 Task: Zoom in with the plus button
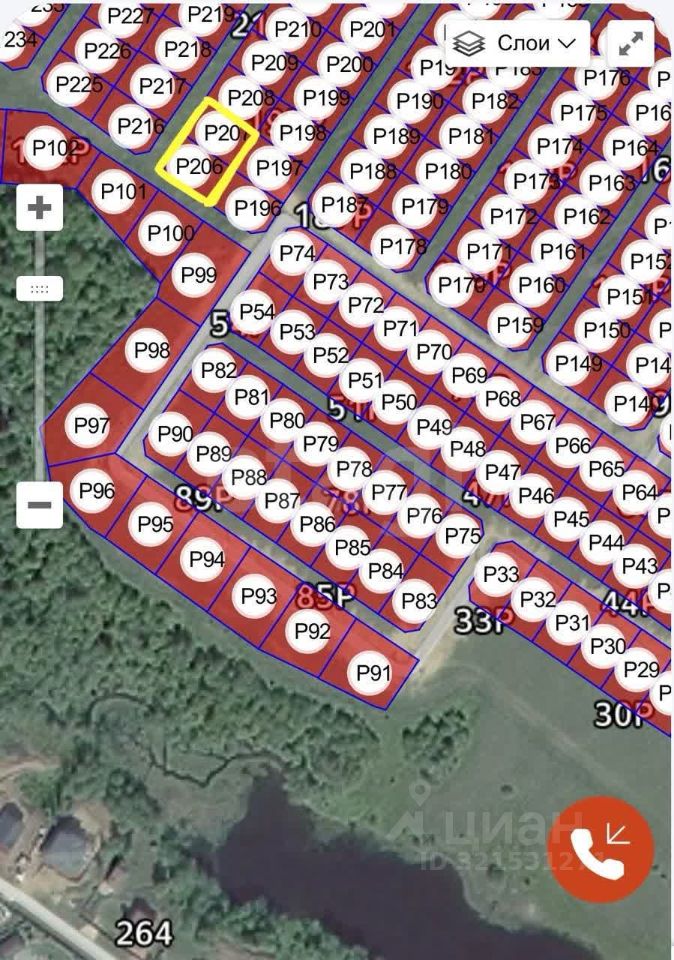[40, 208]
